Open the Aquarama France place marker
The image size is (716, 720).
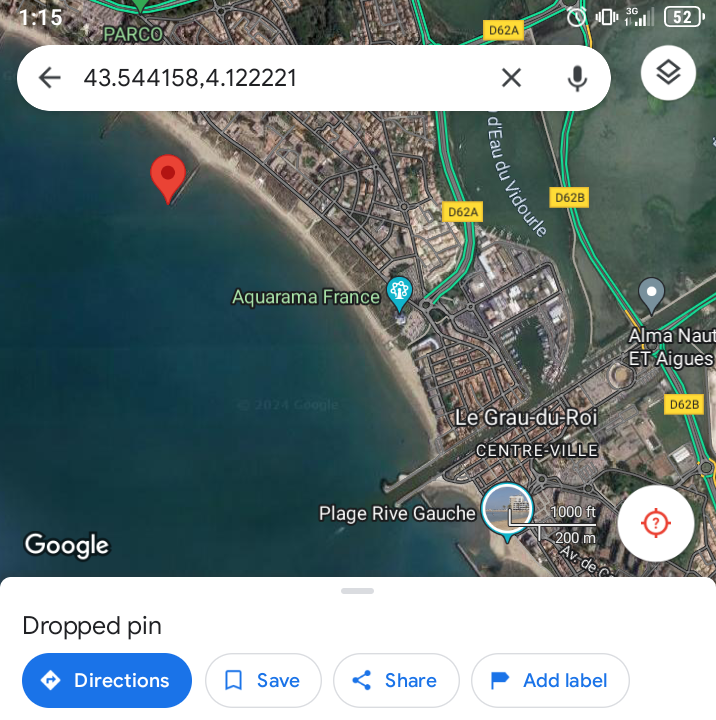pos(399,294)
